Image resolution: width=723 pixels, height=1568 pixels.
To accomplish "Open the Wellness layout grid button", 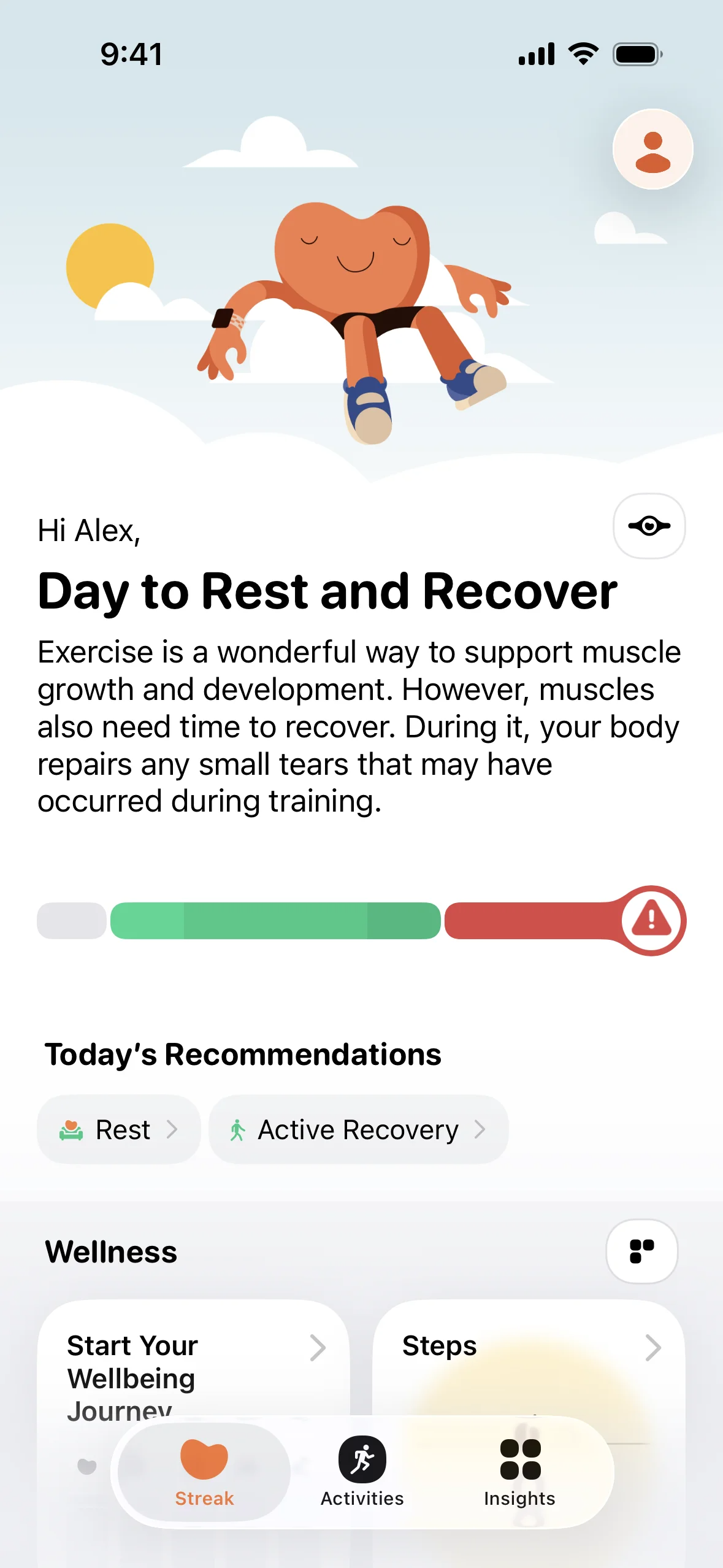I will coord(641,1251).
